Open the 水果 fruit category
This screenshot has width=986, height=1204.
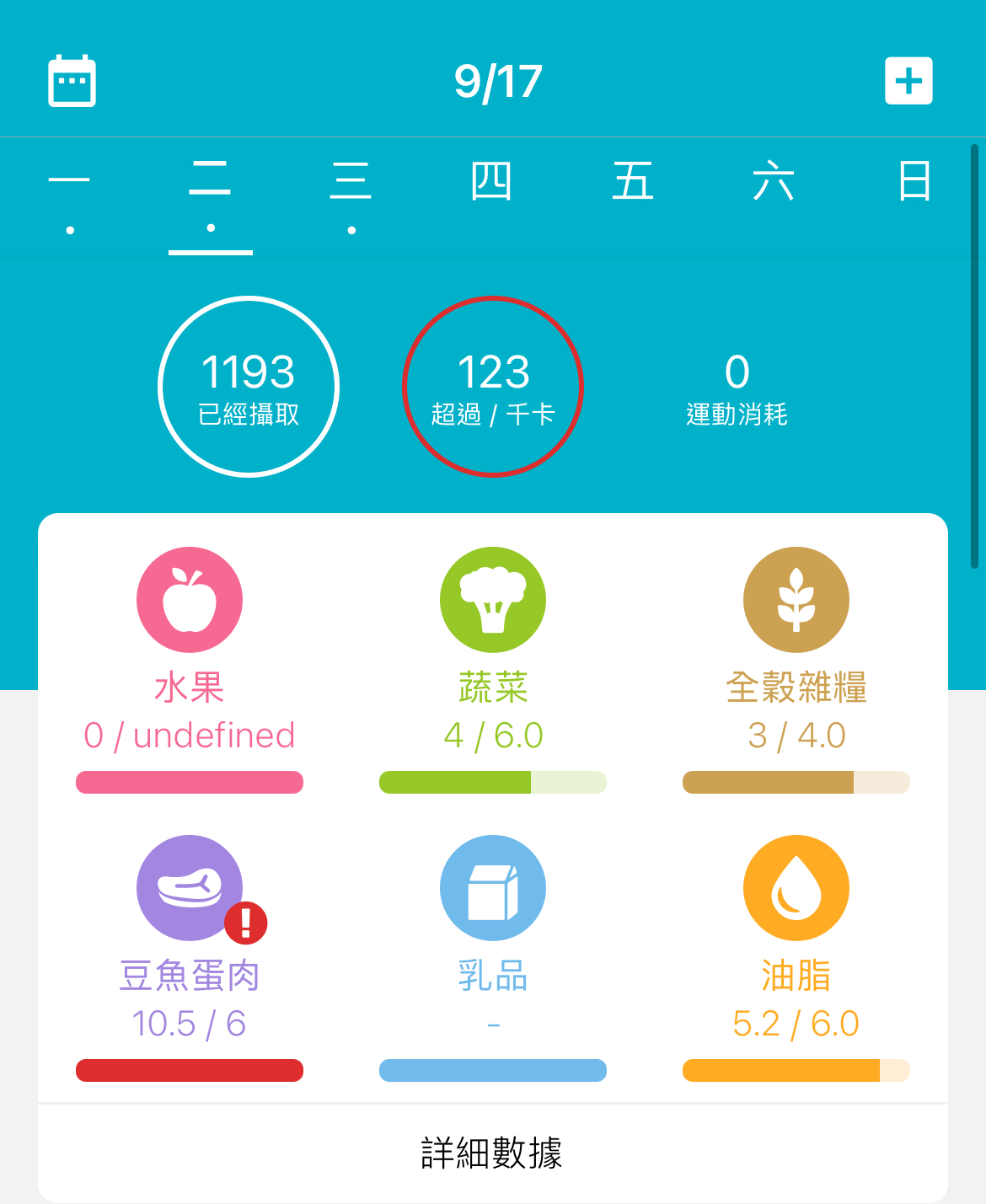[x=190, y=600]
